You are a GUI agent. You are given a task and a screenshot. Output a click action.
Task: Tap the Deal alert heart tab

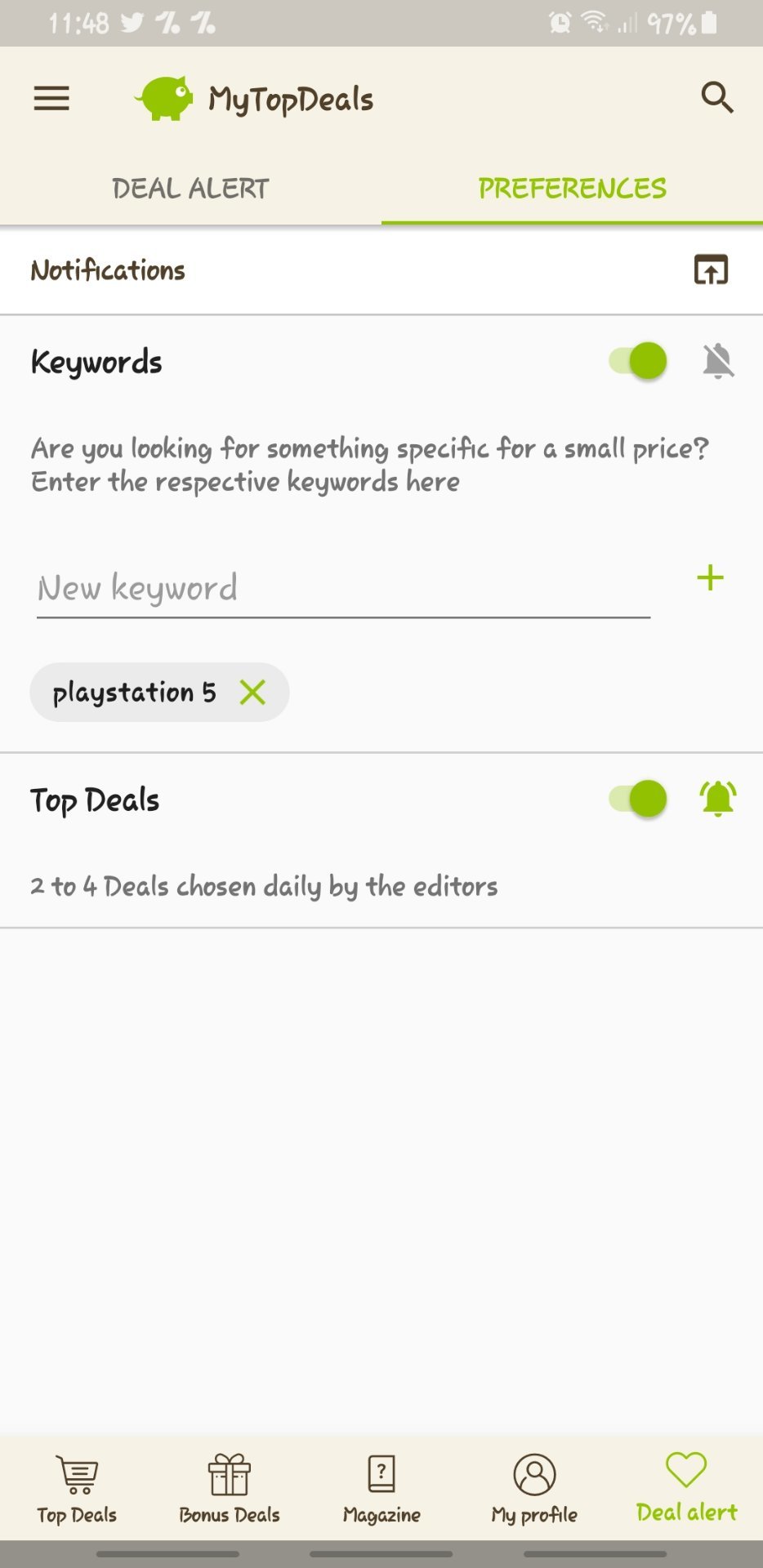(x=686, y=1489)
